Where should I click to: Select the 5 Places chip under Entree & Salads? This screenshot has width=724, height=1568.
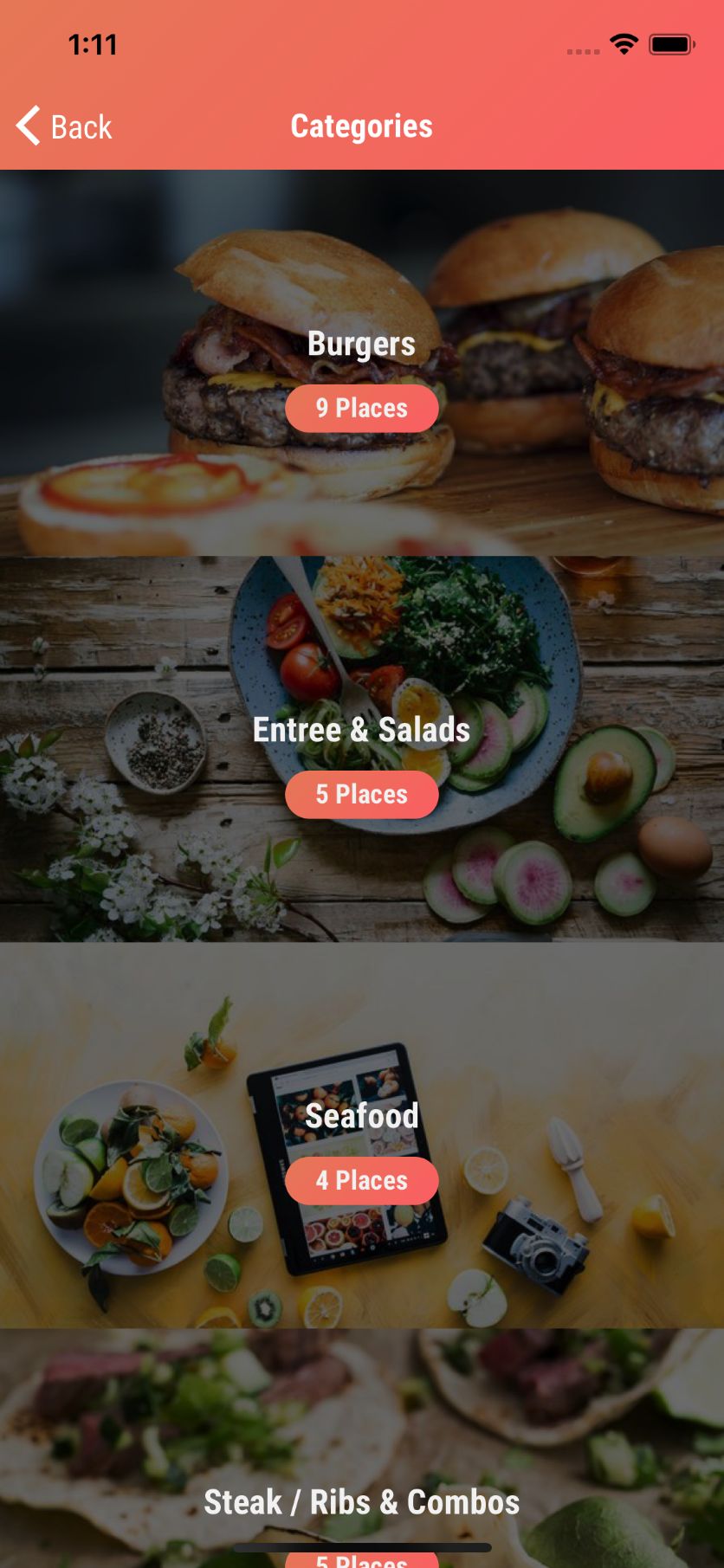coord(361,795)
